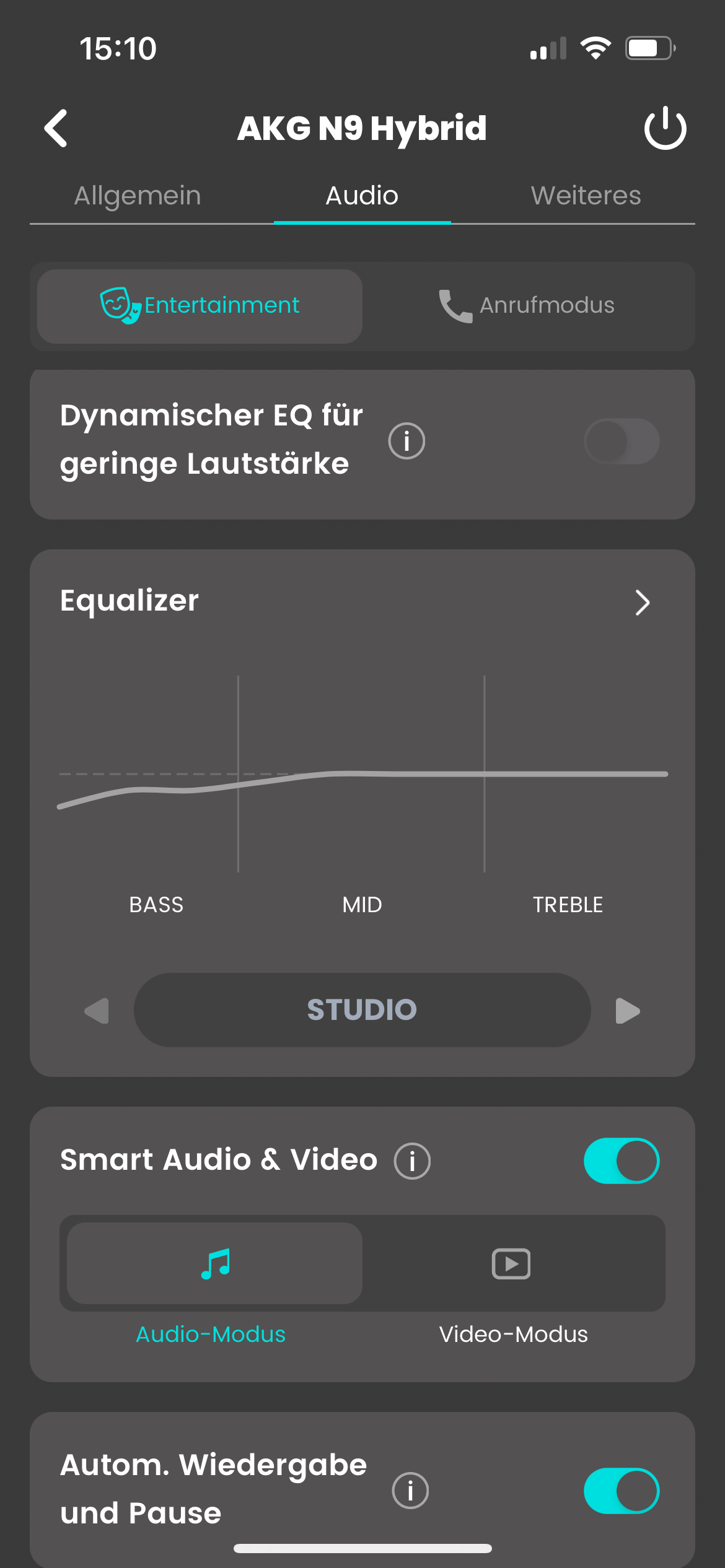The width and height of the screenshot is (725, 1568).
Task: Tap the STUDIO preset button
Action: coord(362,1010)
